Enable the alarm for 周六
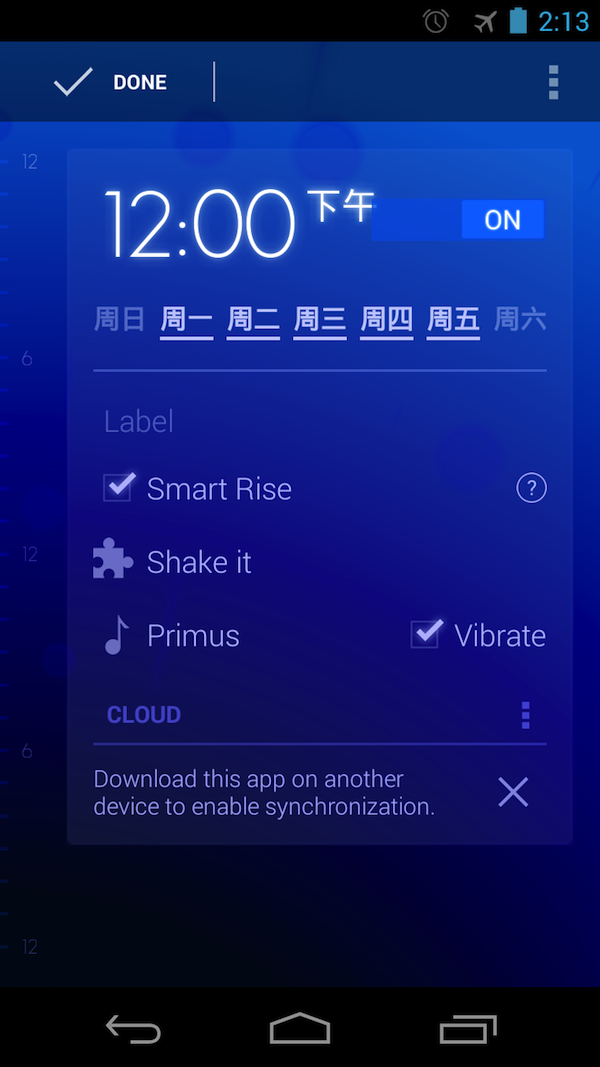600x1067 pixels. pyautogui.click(x=521, y=320)
